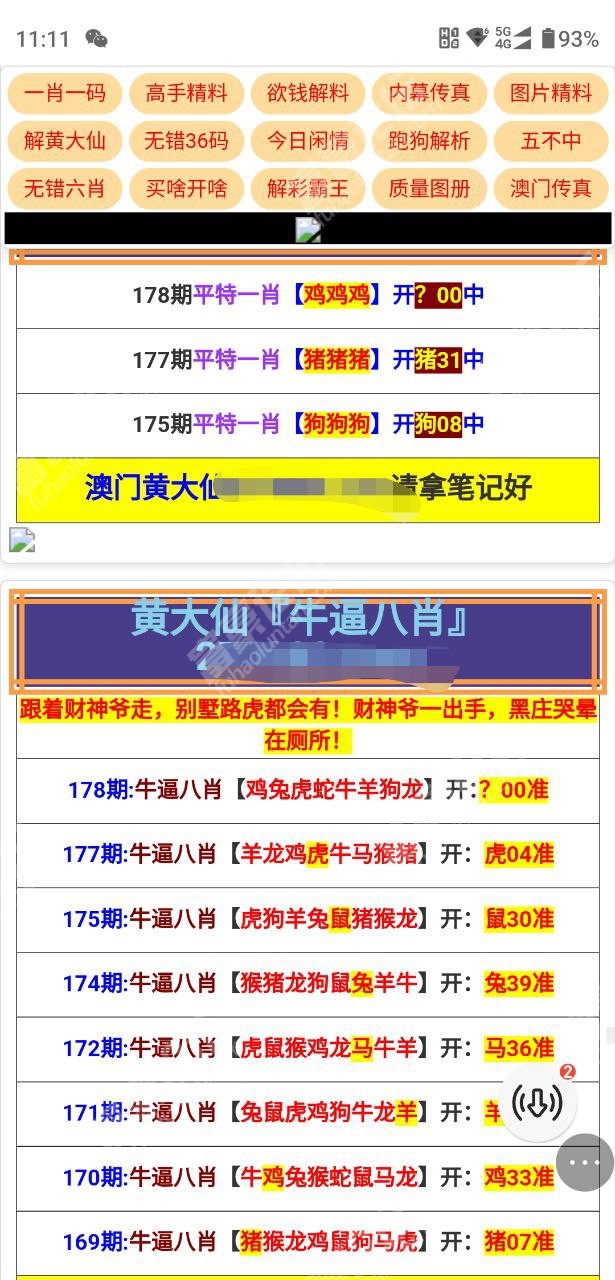
Task: Go to 澳门传真
Action: pyautogui.click(x=551, y=188)
